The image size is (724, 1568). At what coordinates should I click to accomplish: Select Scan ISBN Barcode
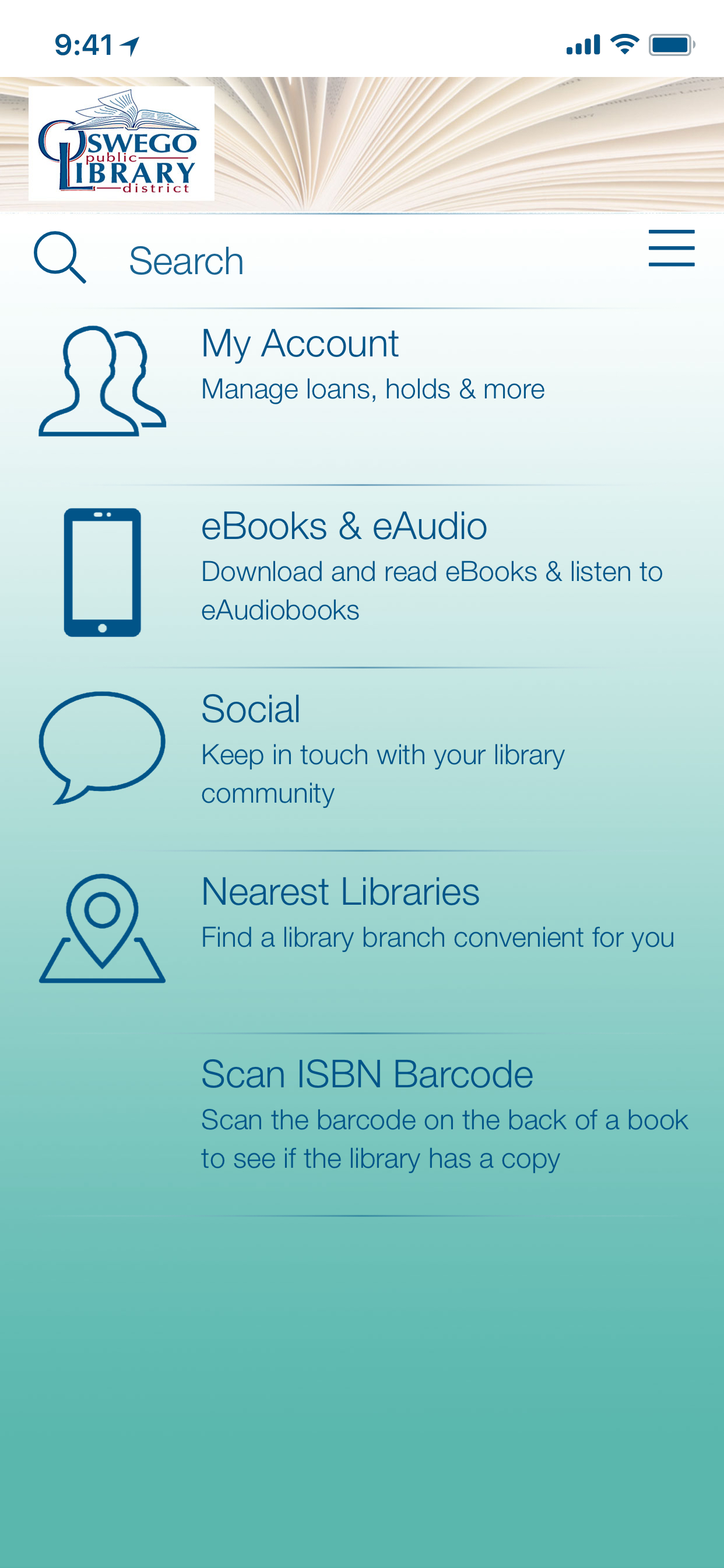click(x=367, y=1075)
